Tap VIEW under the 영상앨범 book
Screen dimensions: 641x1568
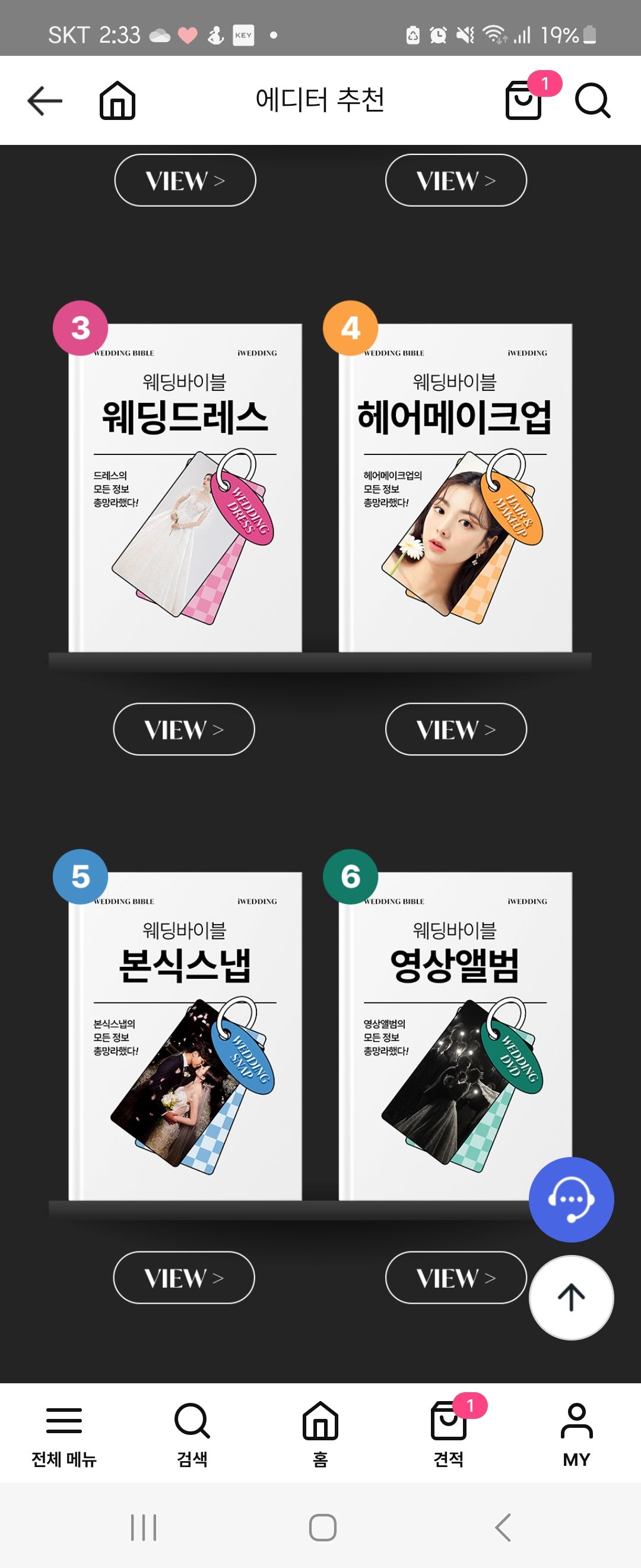coord(455,1278)
